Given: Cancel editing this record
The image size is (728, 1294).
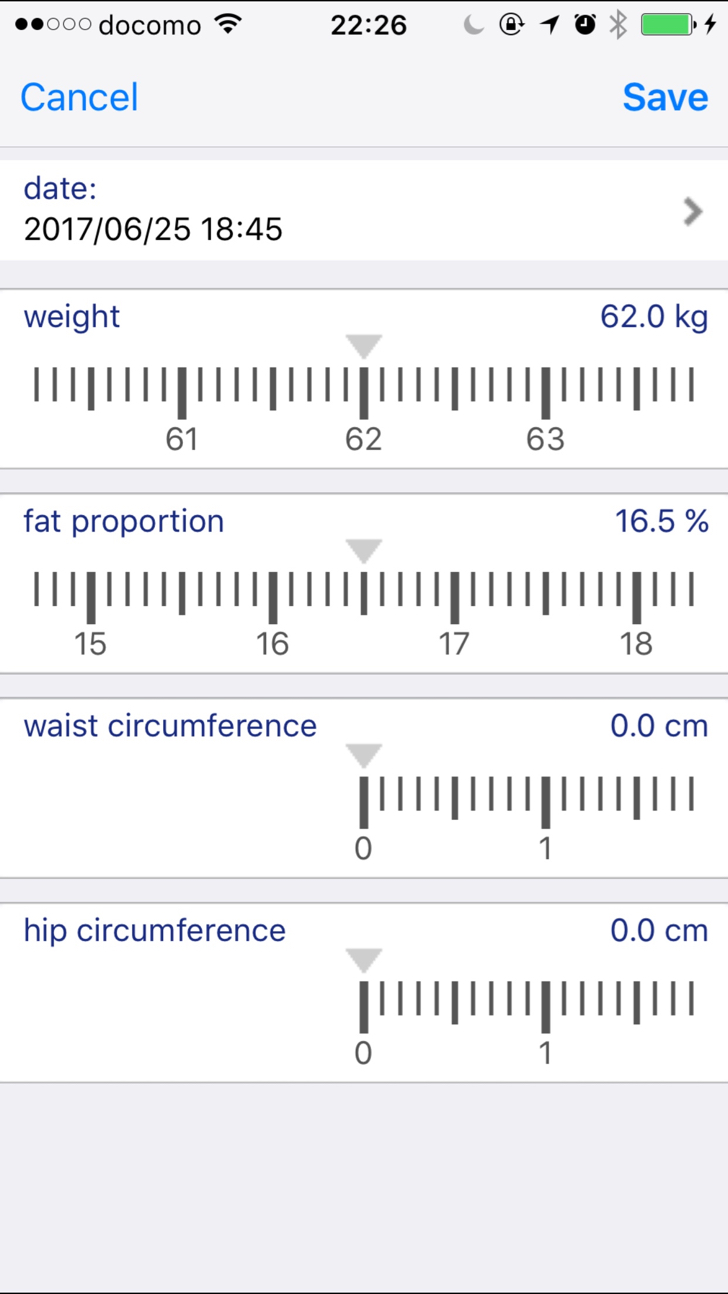Looking at the screenshot, I should tap(79, 97).
